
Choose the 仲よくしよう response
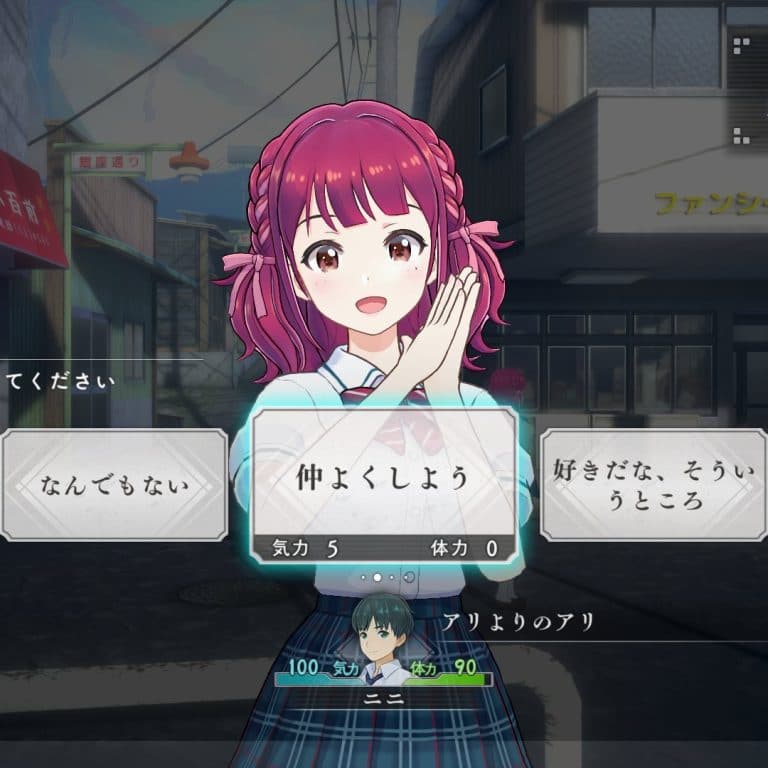(384, 478)
